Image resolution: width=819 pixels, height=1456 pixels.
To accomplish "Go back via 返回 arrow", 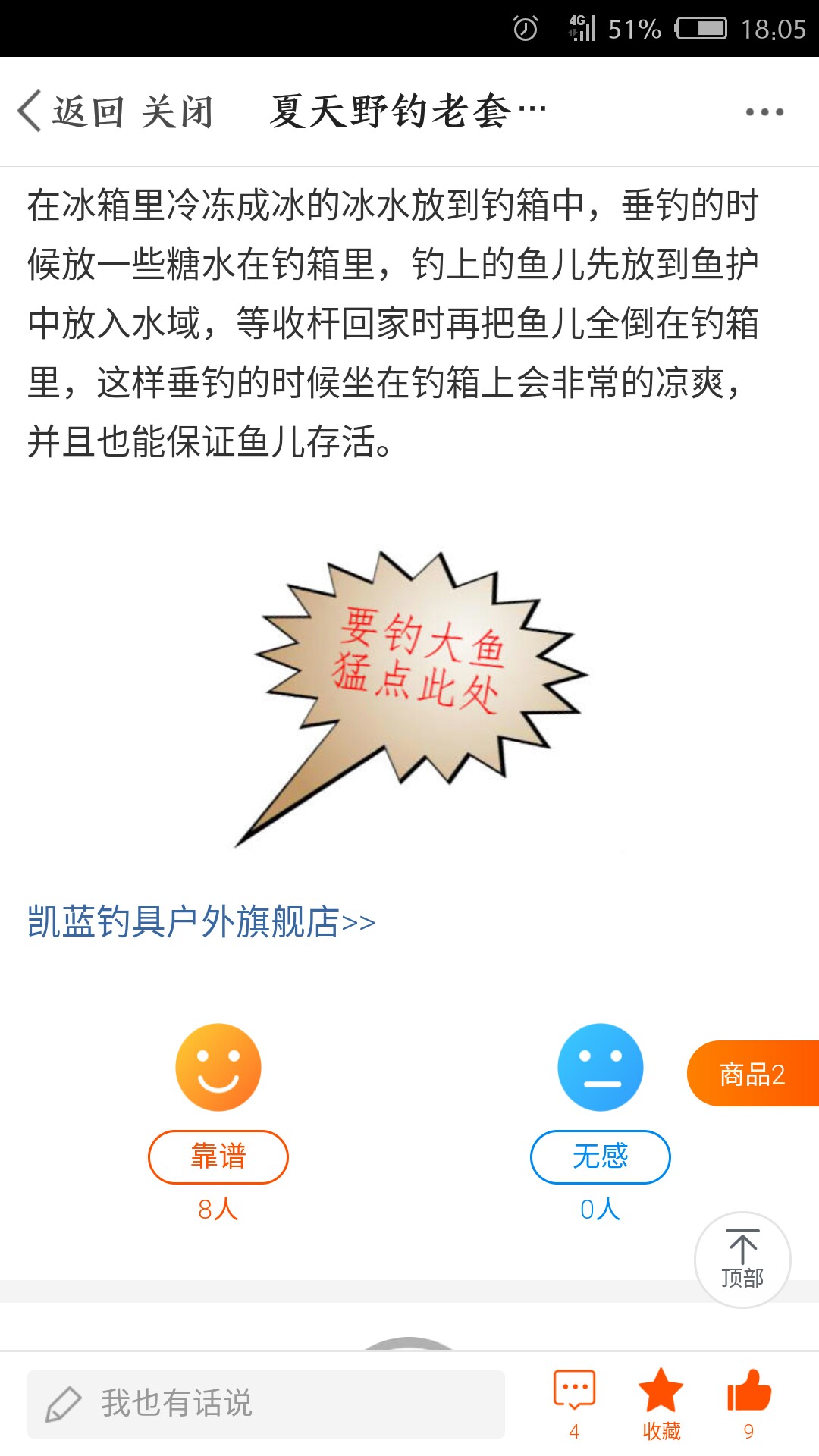I will [70, 111].
